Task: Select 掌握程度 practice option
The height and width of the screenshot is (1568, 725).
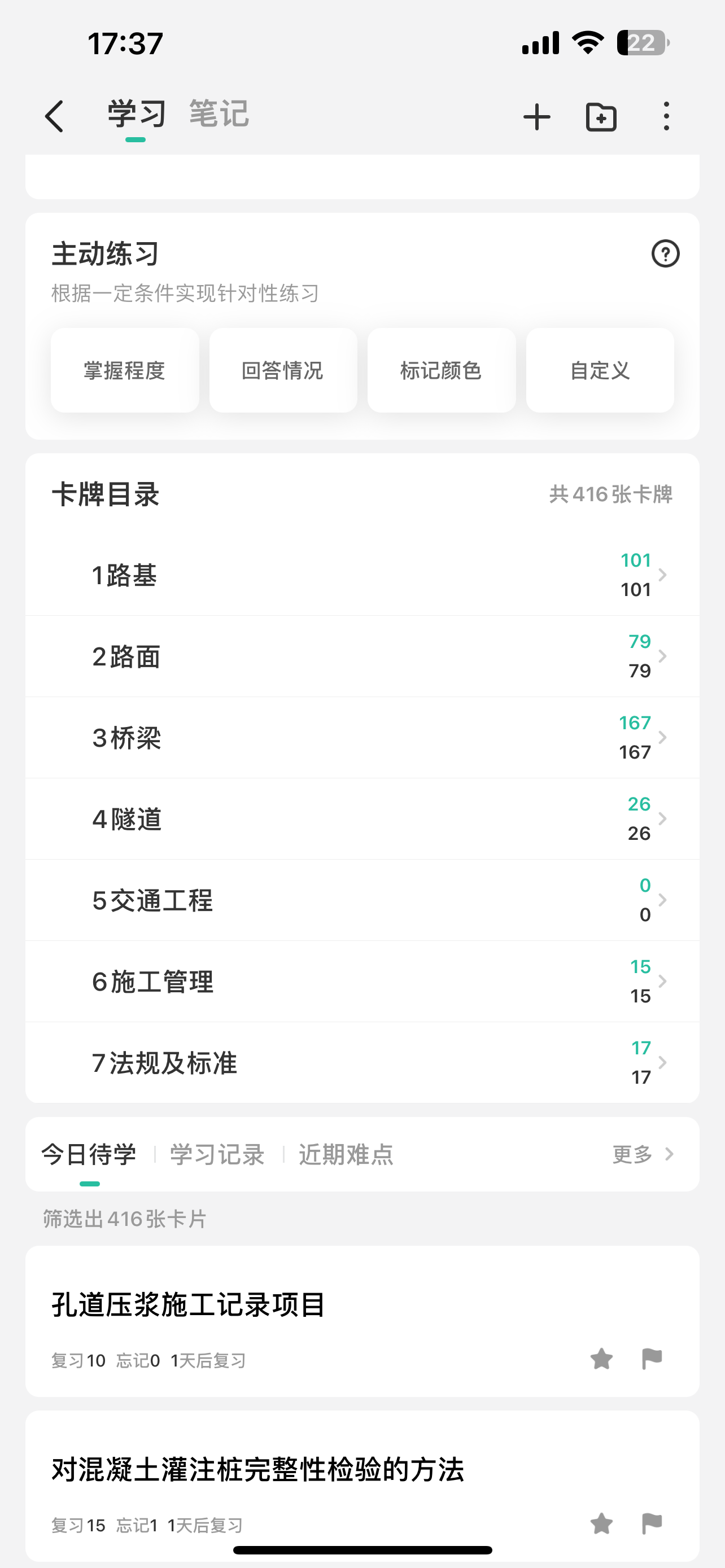Action: 125,370
